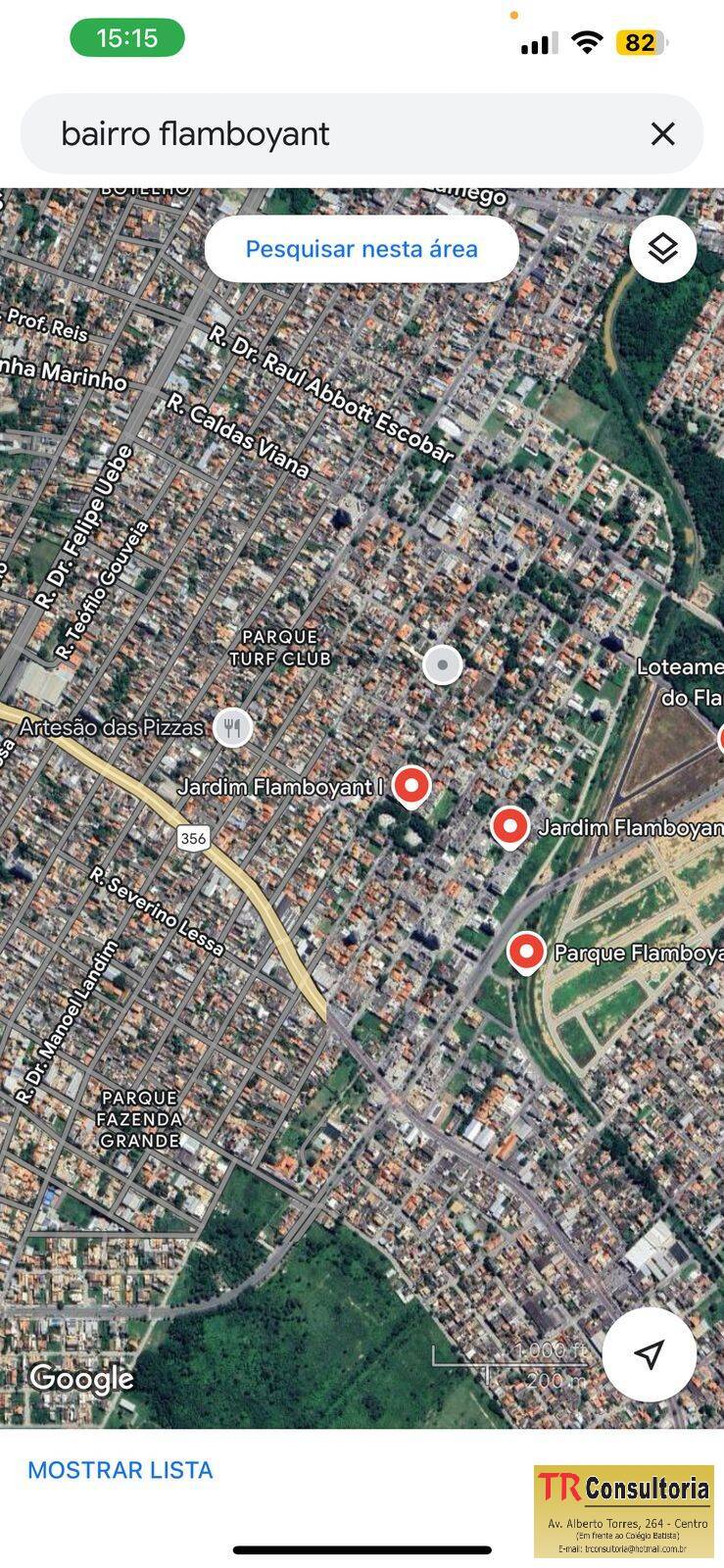Clear the search text with the X

pos(663,133)
